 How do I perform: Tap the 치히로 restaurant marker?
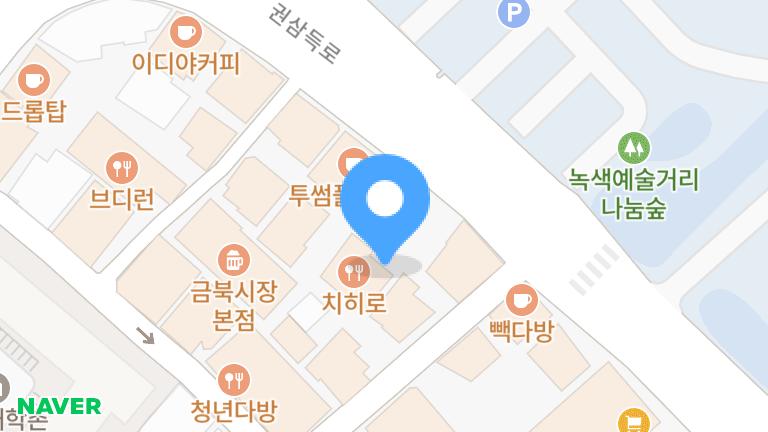[353, 270]
